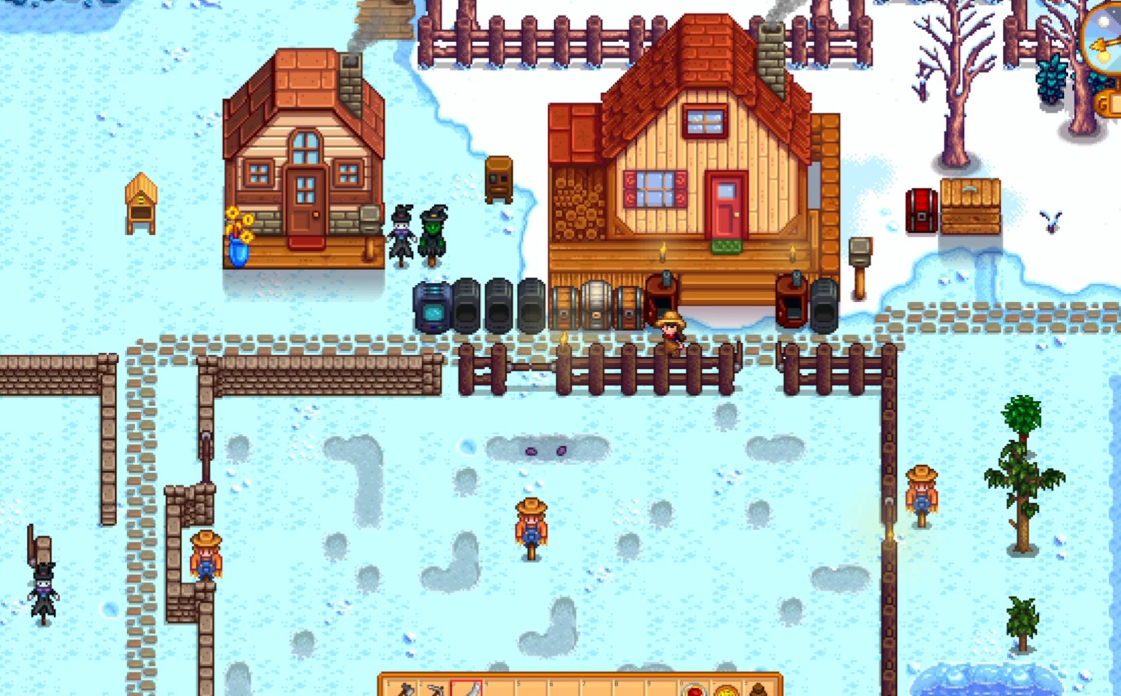Image resolution: width=1121 pixels, height=696 pixels.
Task: Select the scythe in hotbar slot 3
Action: (x=469, y=689)
